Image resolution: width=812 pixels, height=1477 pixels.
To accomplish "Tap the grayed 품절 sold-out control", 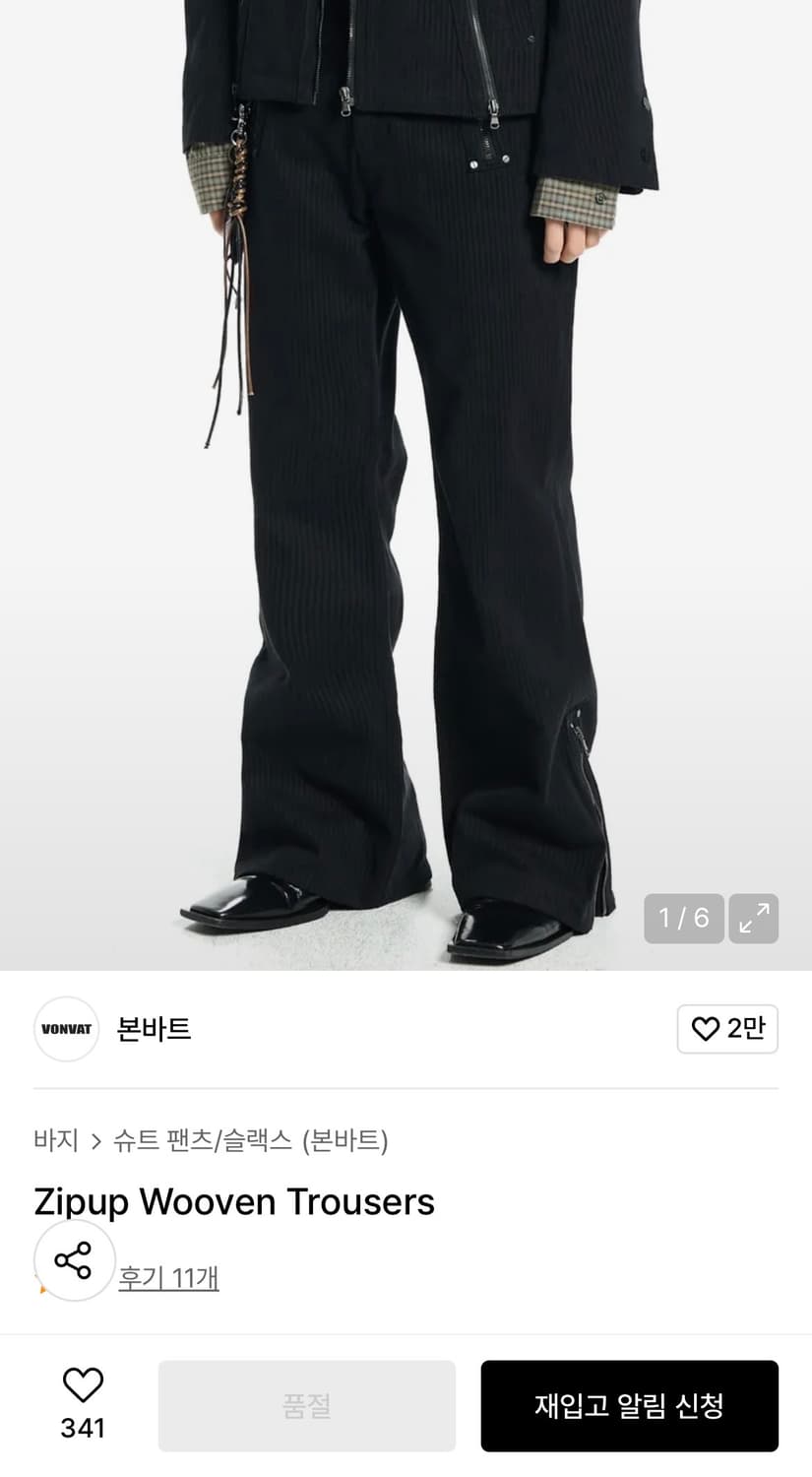I will click(x=306, y=1406).
